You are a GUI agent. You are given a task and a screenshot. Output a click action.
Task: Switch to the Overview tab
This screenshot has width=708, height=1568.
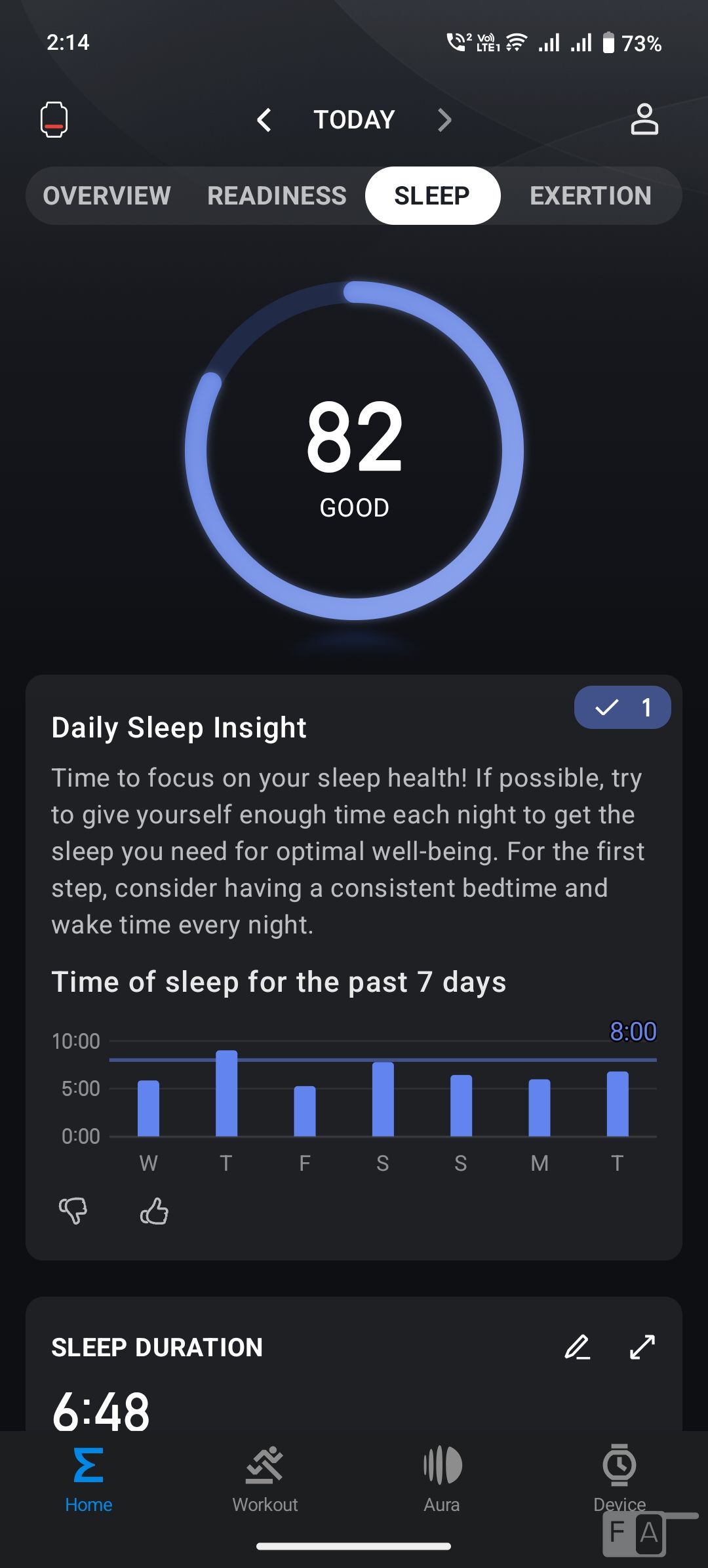(x=107, y=196)
